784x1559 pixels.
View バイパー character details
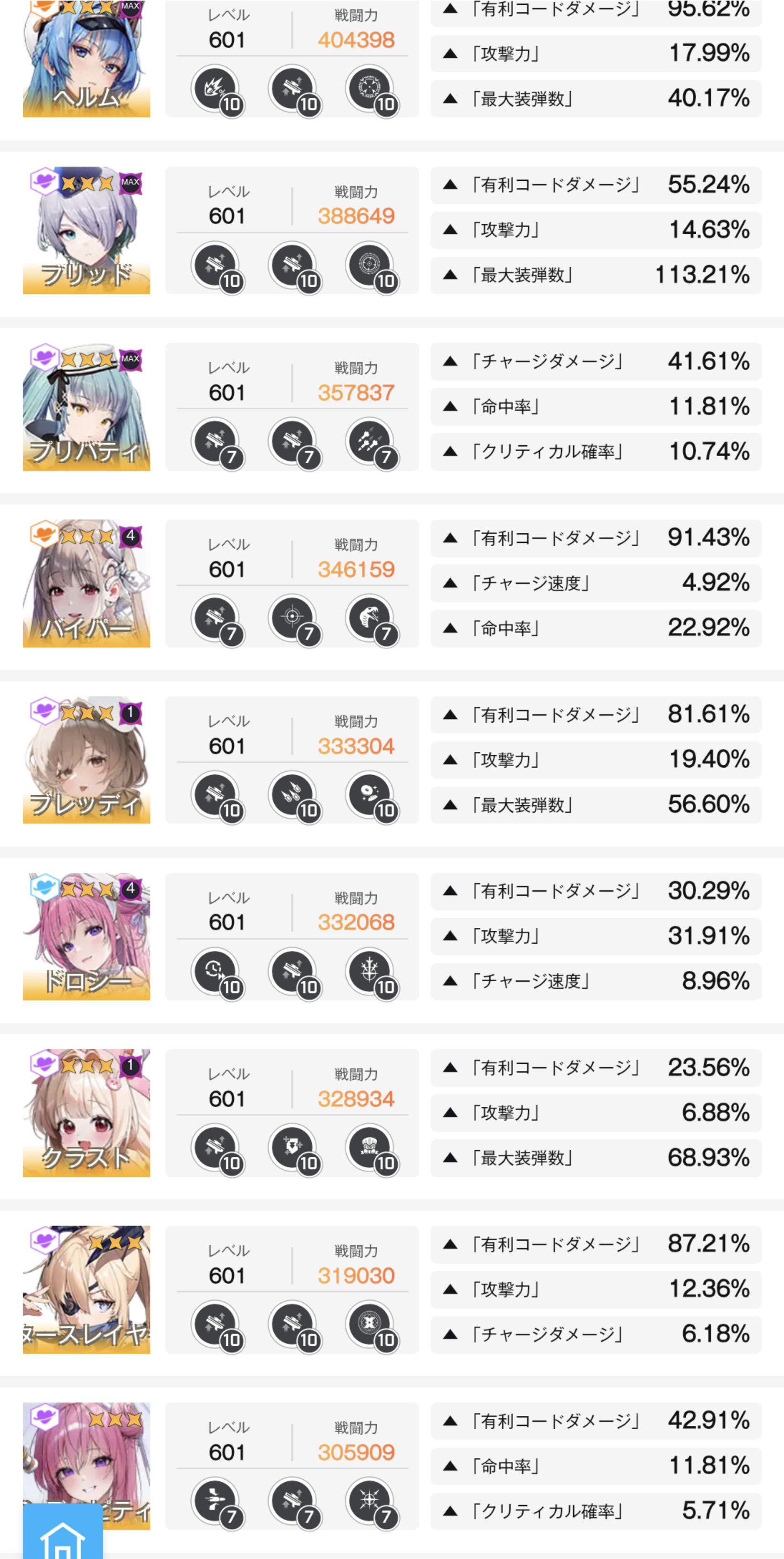point(86,583)
